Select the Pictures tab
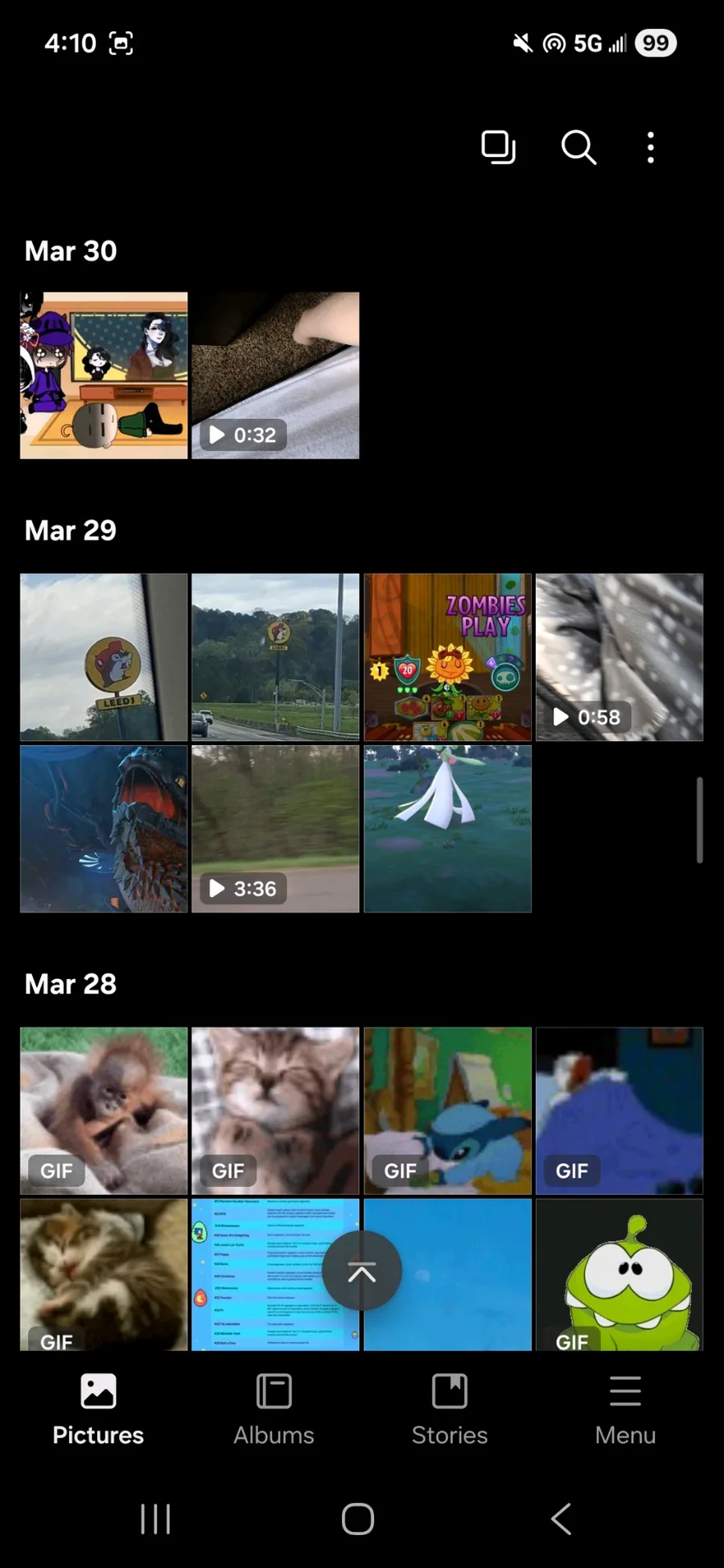 pos(98,1410)
